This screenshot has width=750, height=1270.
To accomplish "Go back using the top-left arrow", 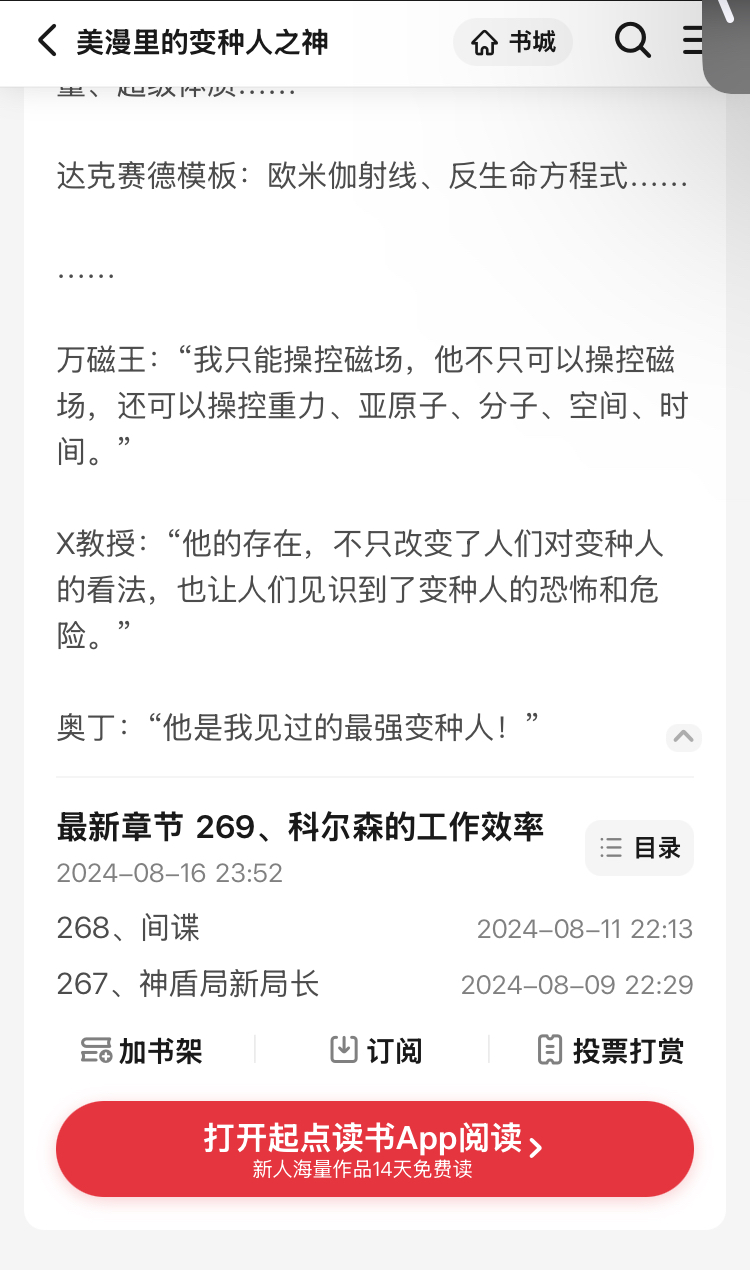I will pos(46,41).
